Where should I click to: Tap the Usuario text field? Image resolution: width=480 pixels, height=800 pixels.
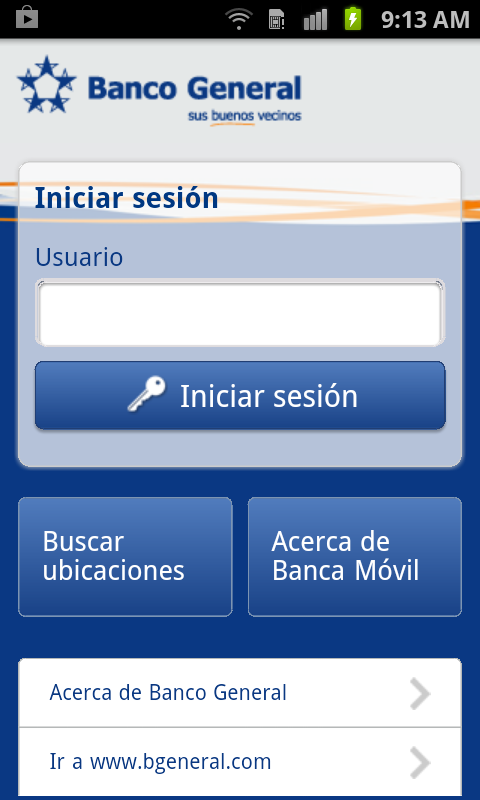[240, 313]
